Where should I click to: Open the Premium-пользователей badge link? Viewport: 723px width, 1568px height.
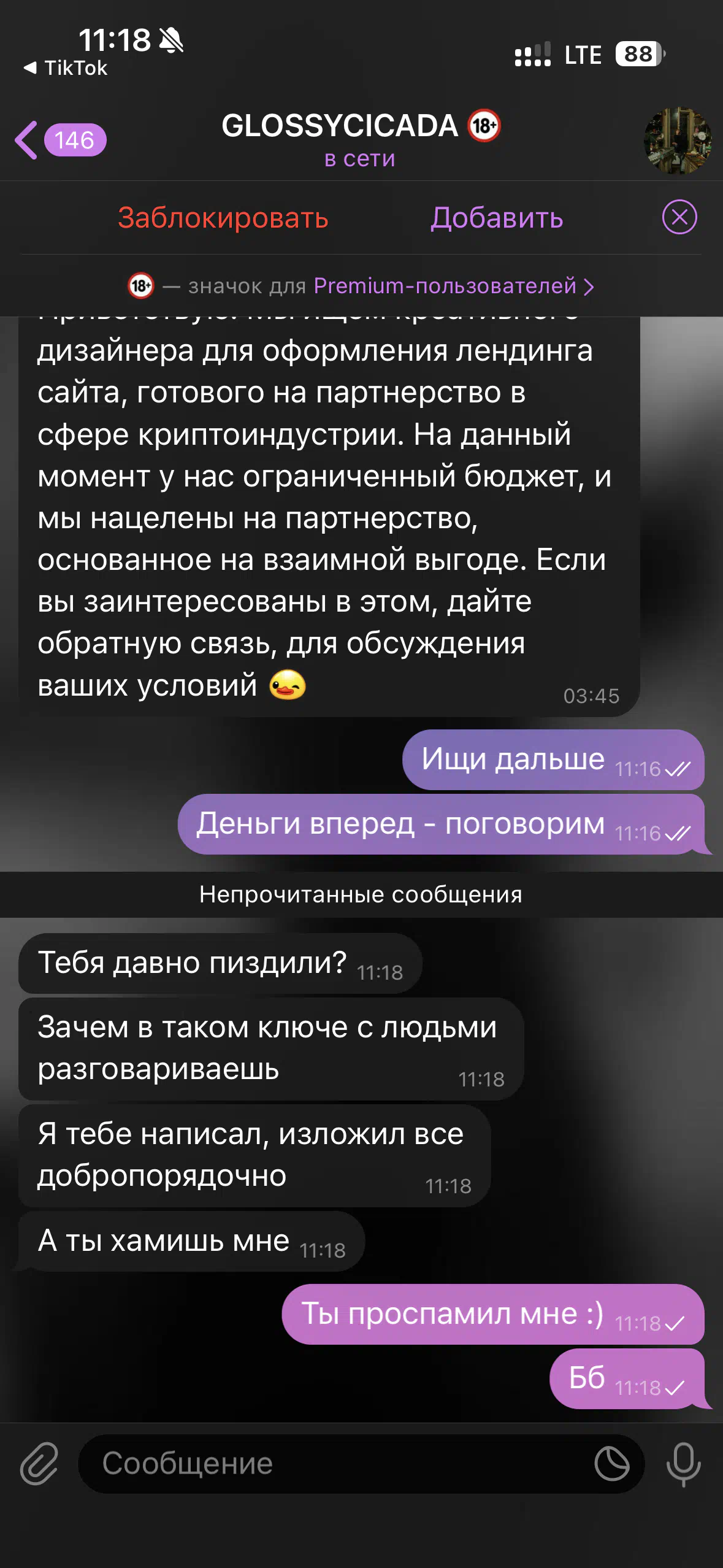(x=454, y=286)
